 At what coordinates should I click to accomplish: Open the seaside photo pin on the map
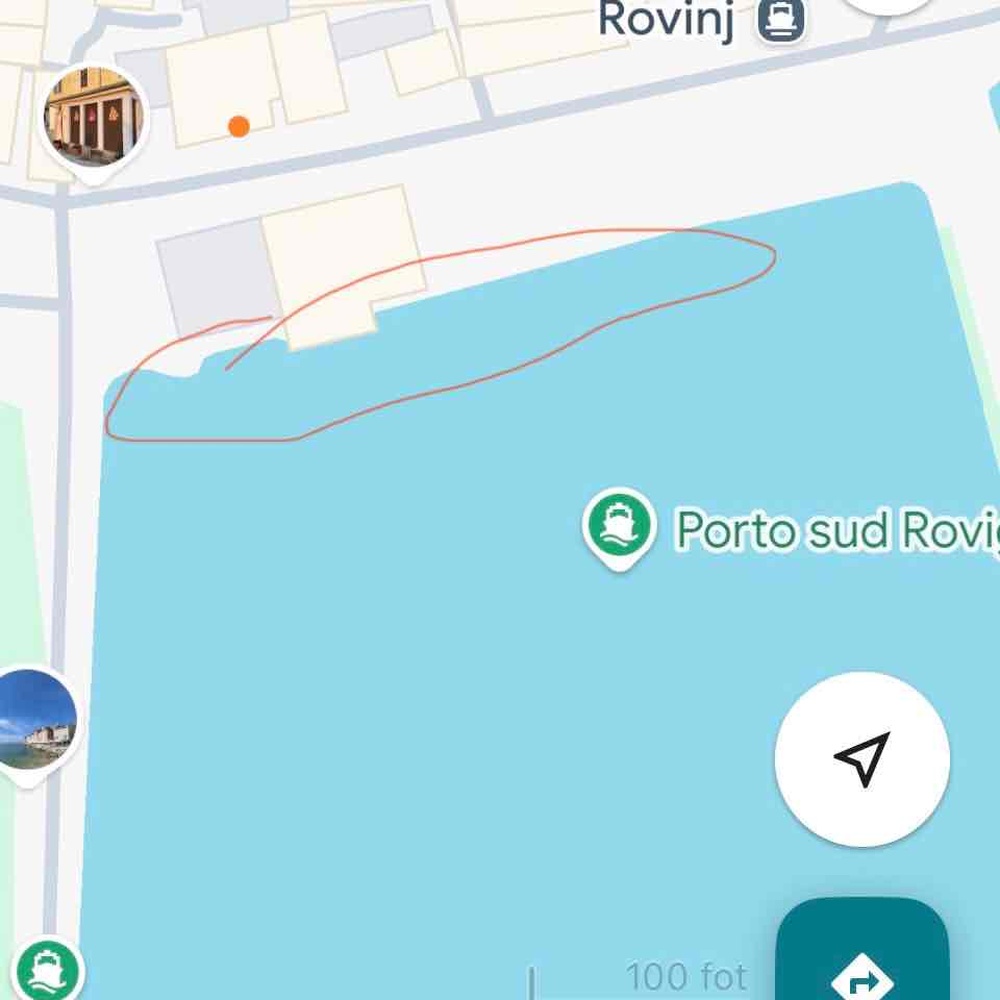point(36,720)
